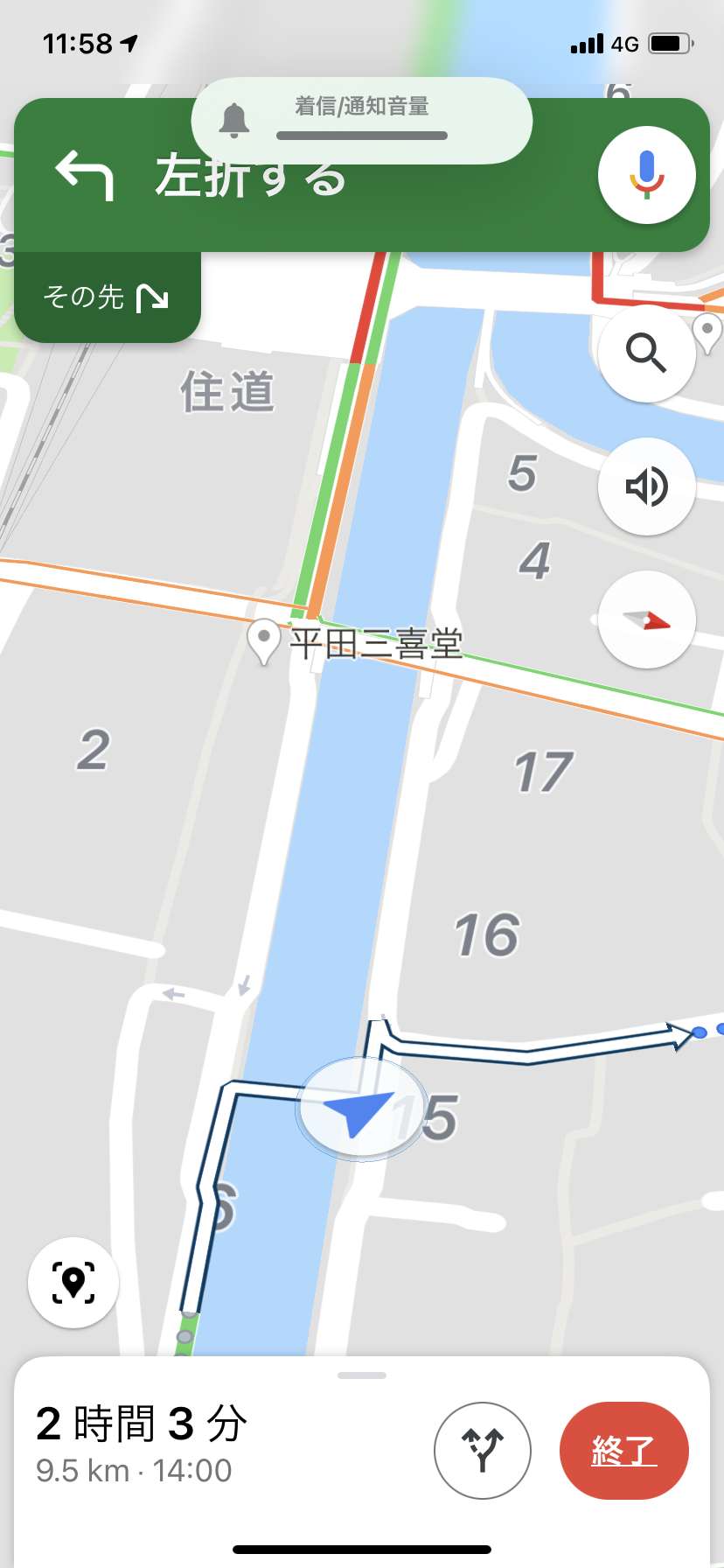Tap the voice assistant microphone button

pos(646,175)
